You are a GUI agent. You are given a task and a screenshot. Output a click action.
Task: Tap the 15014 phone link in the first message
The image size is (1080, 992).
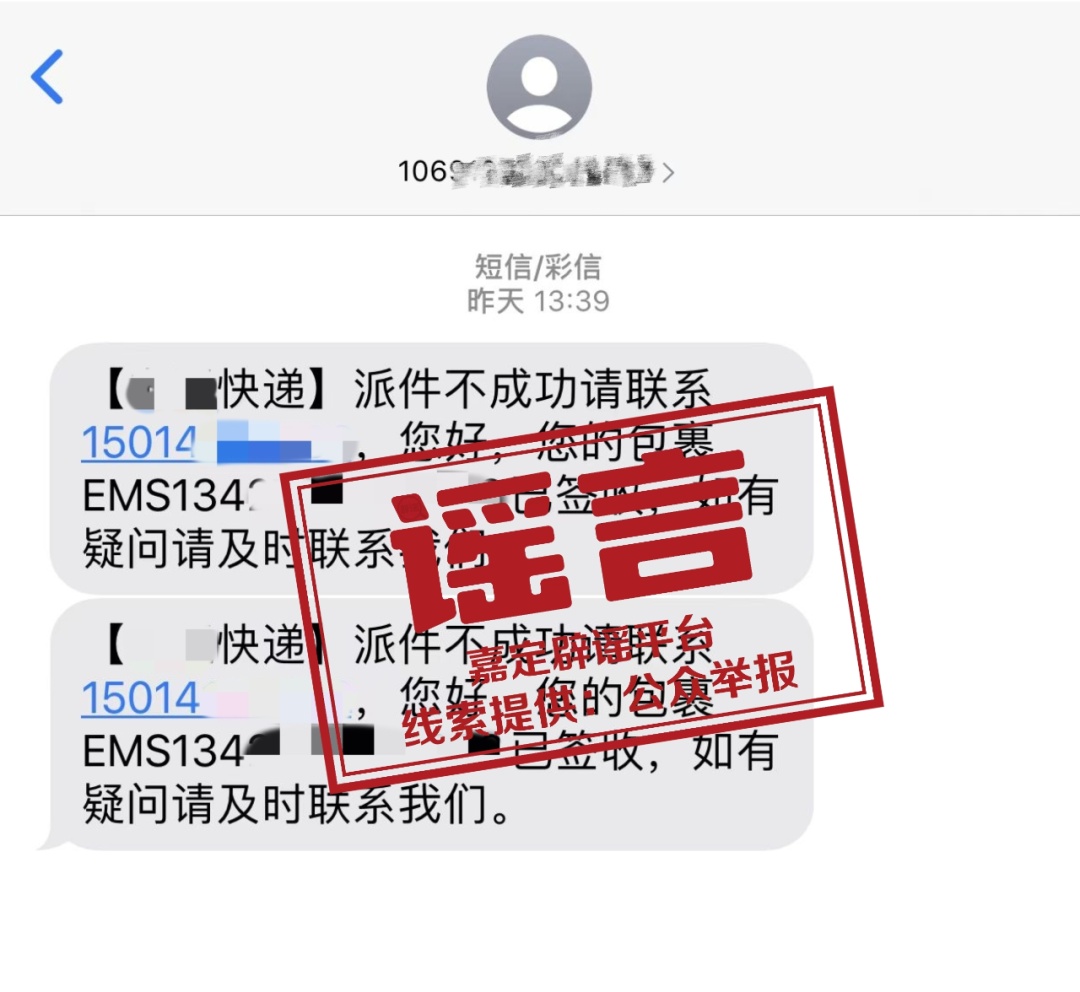[x=140, y=443]
